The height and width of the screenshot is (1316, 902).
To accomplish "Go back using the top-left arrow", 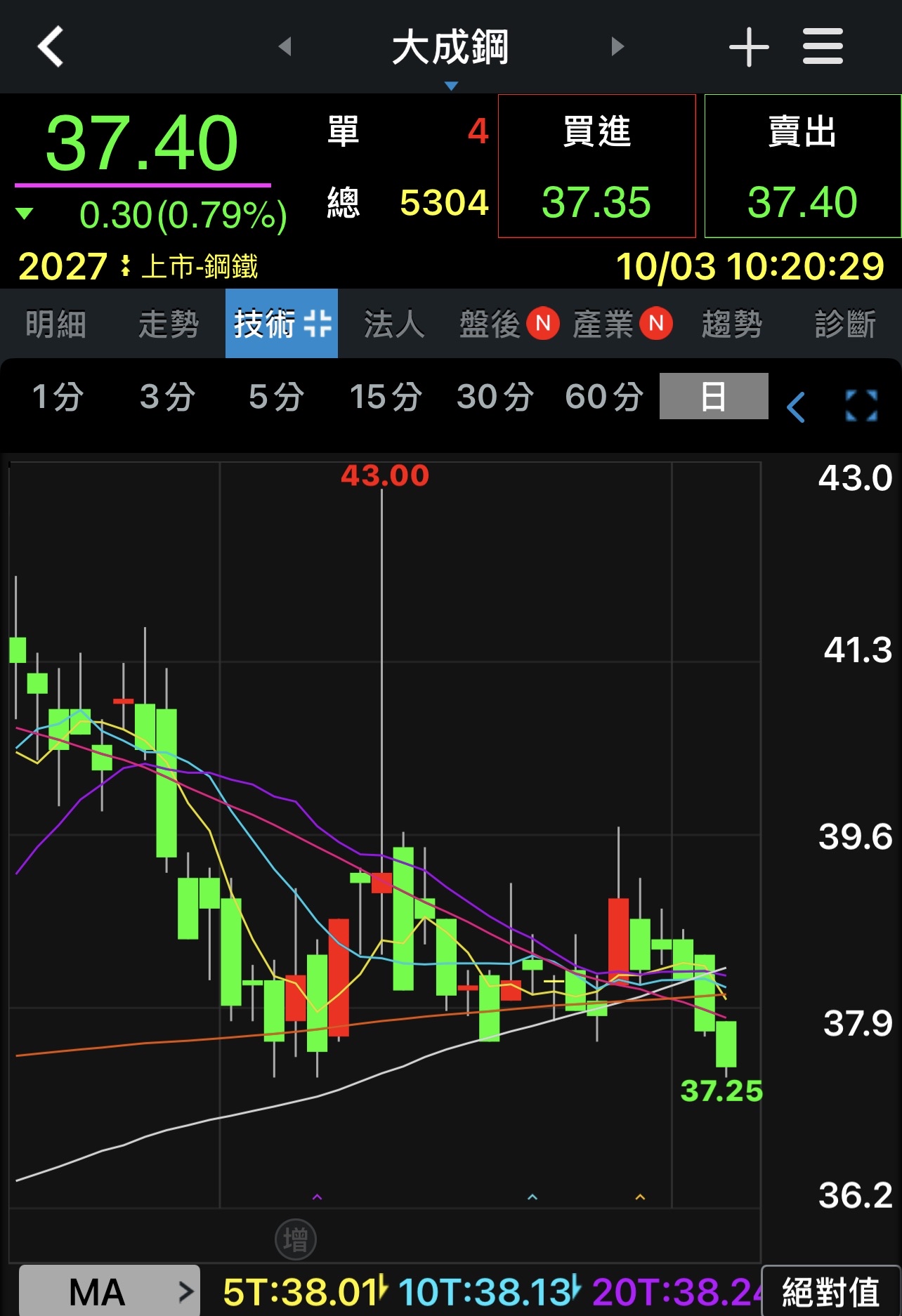I will [x=51, y=46].
